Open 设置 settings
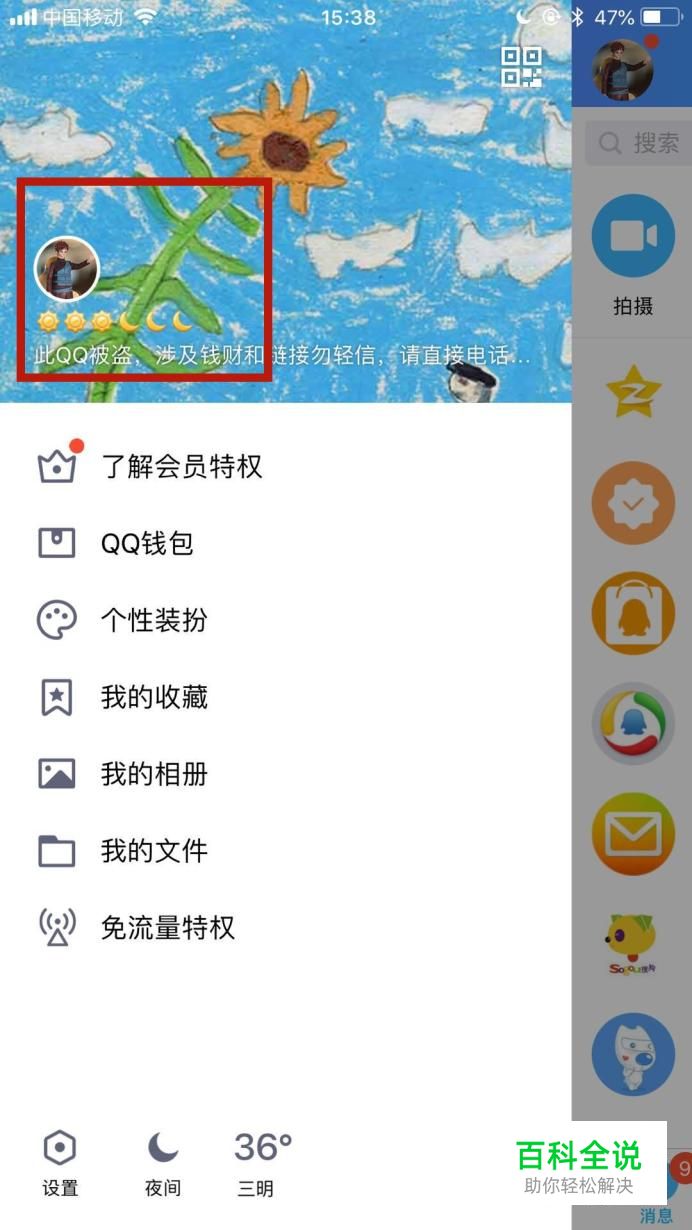692x1230 pixels. 60,1163
